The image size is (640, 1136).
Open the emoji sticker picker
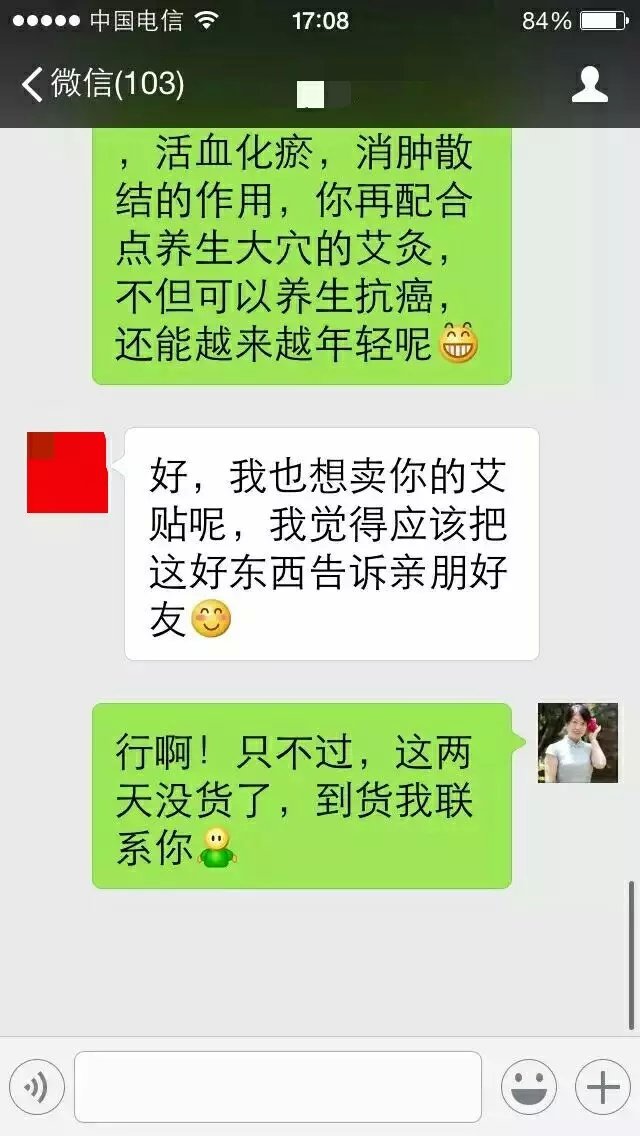(528, 1087)
